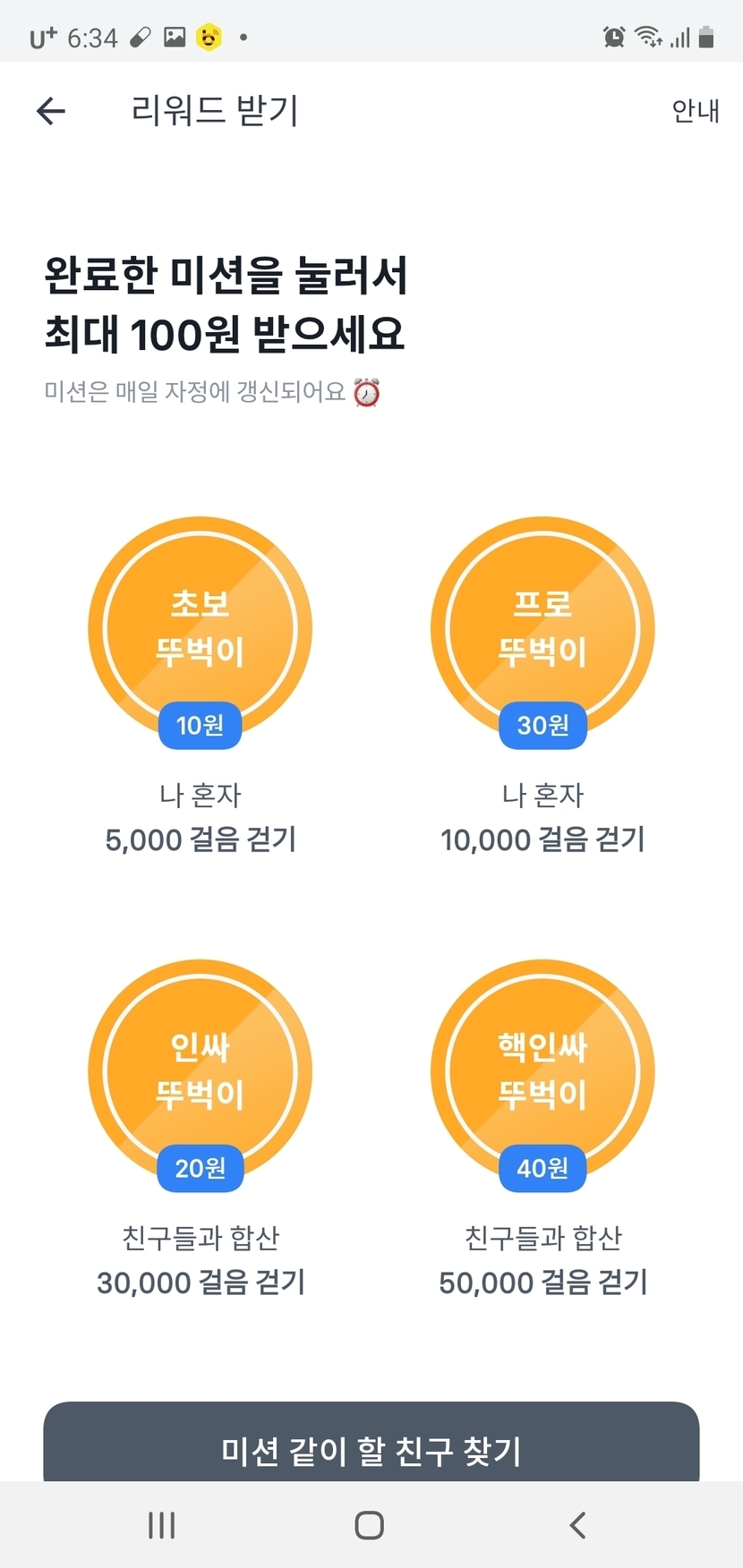Go to the system home screen

(x=369, y=1525)
